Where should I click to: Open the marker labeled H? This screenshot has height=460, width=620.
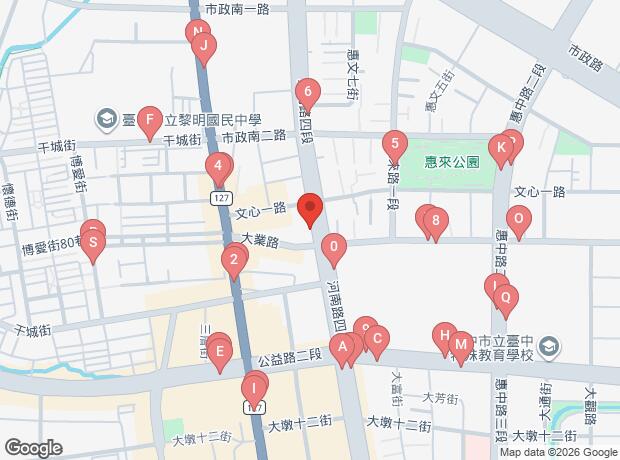pos(443,336)
